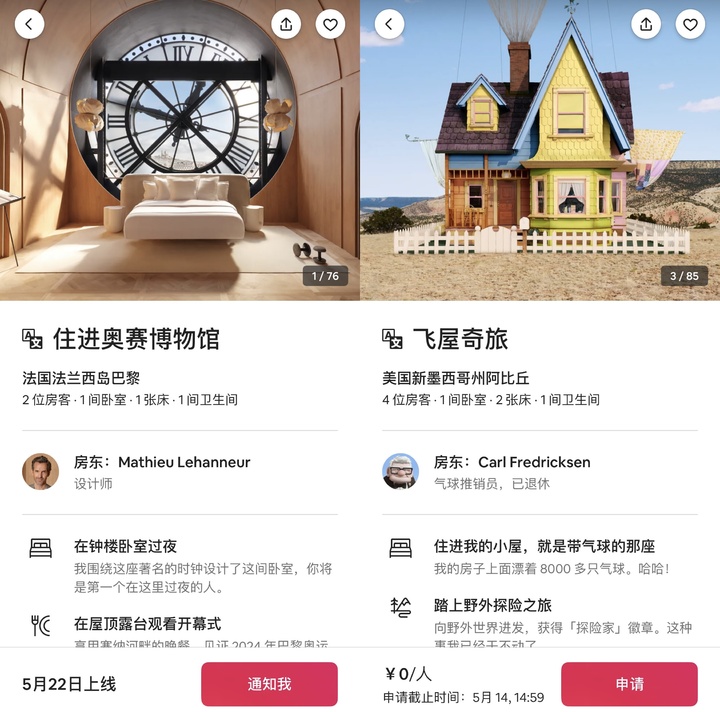720x712 pixels.
Task: Tap the translate icon beside 住进奥赛博物馆
Action: (32, 339)
